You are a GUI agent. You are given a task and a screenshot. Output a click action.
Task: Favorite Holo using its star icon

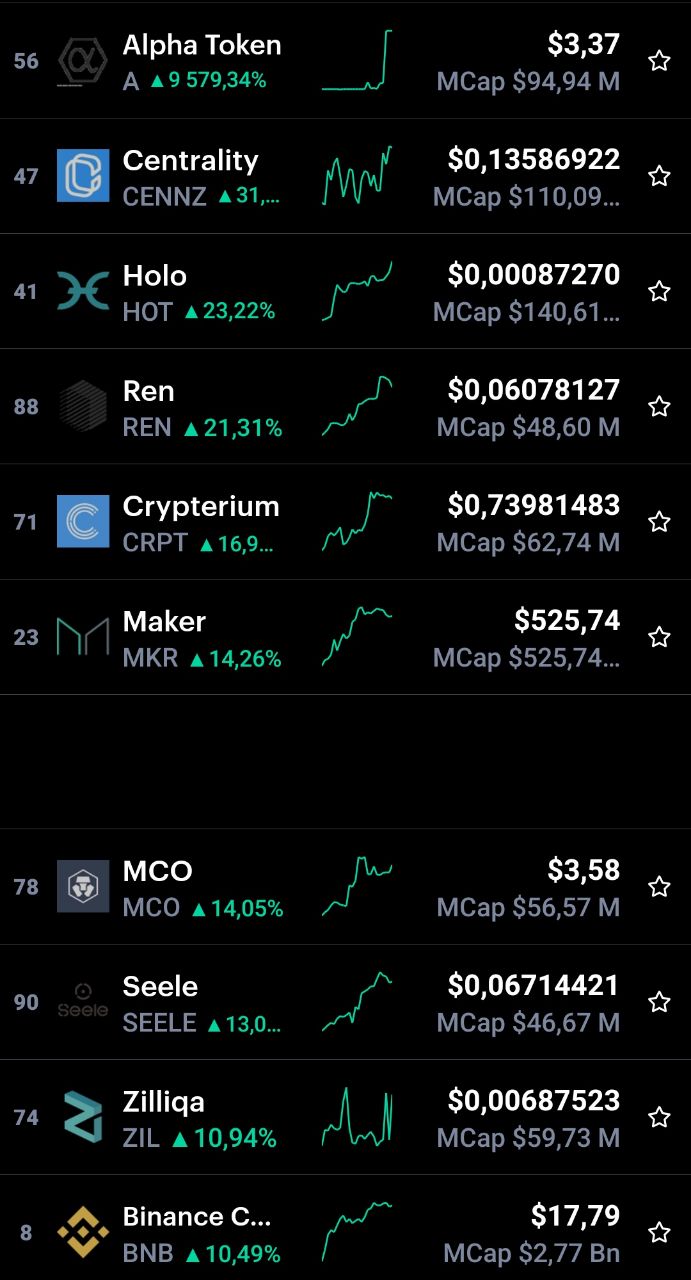click(x=659, y=291)
